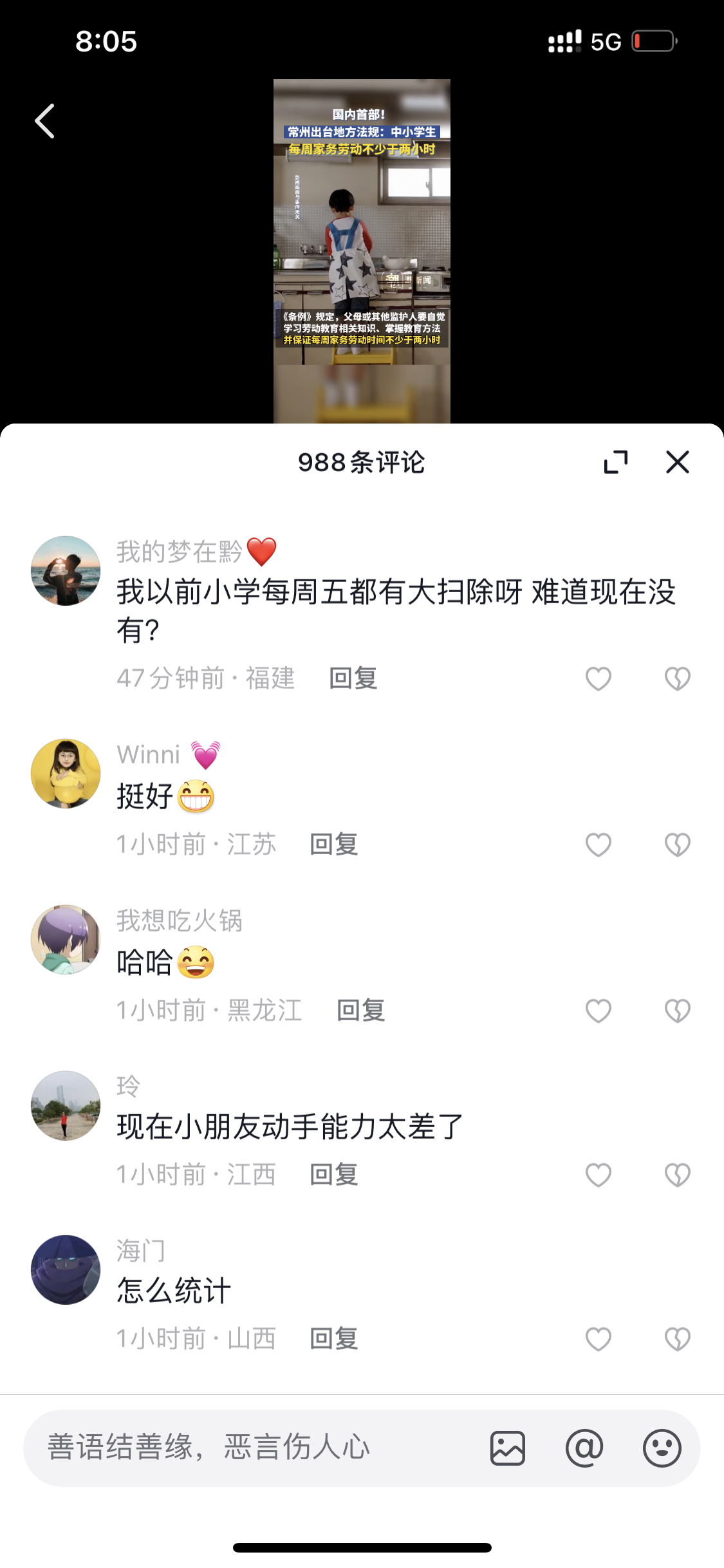The height and width of the screenshot is (1568, 724).
Task: Reply to 海门's 怎么统计 comment
Action: pyautogui.click(x=334, y=1339)
